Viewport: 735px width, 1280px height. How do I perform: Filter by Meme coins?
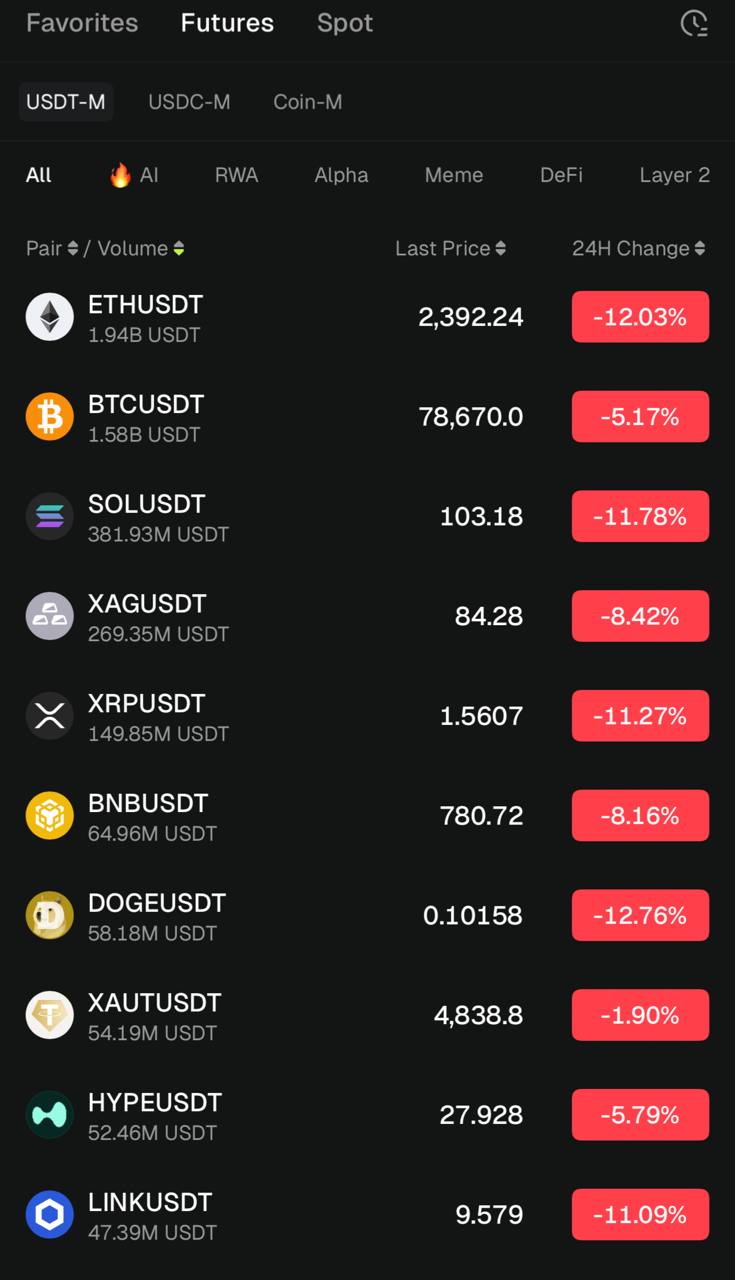(x=453, y=175)
